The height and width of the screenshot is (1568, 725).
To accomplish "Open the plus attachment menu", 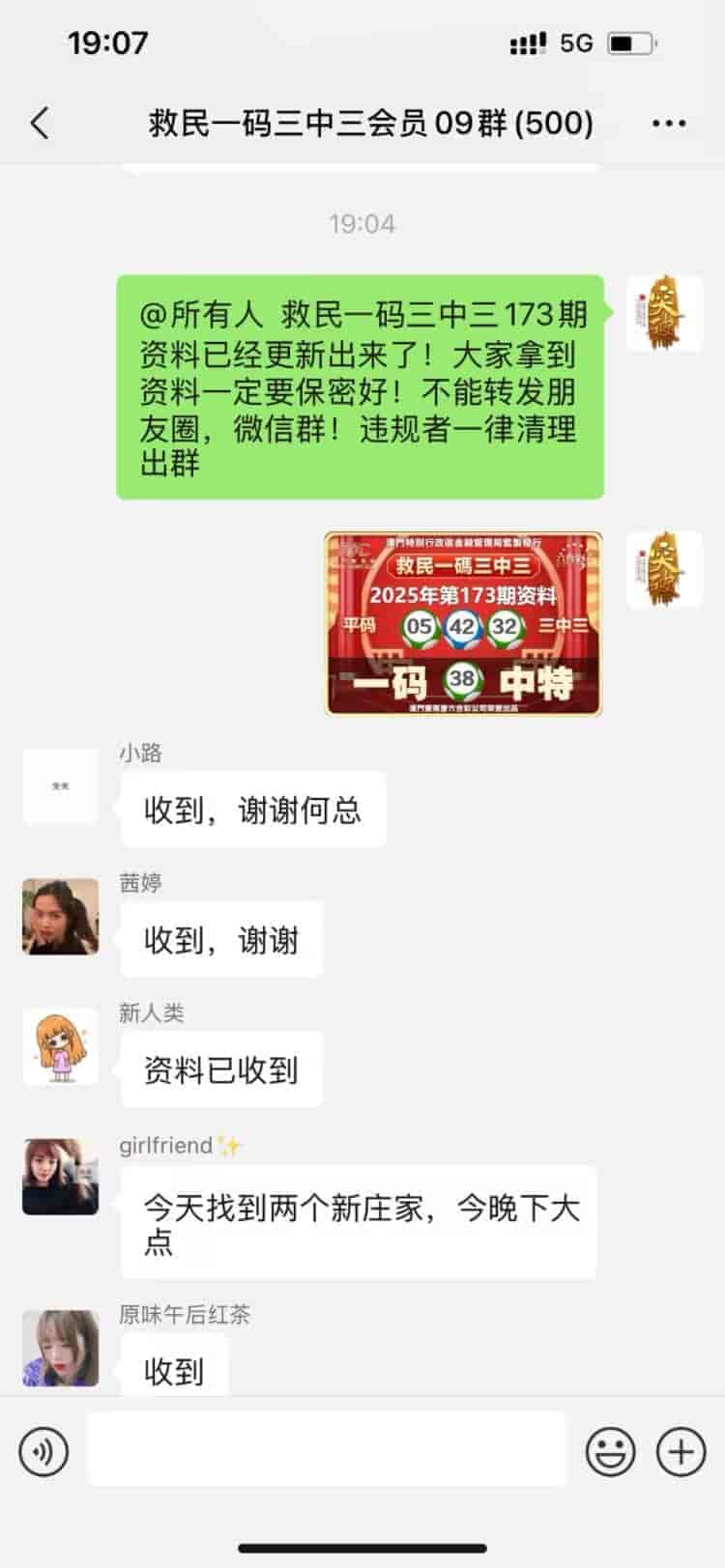I will (x=681, y=1451).
